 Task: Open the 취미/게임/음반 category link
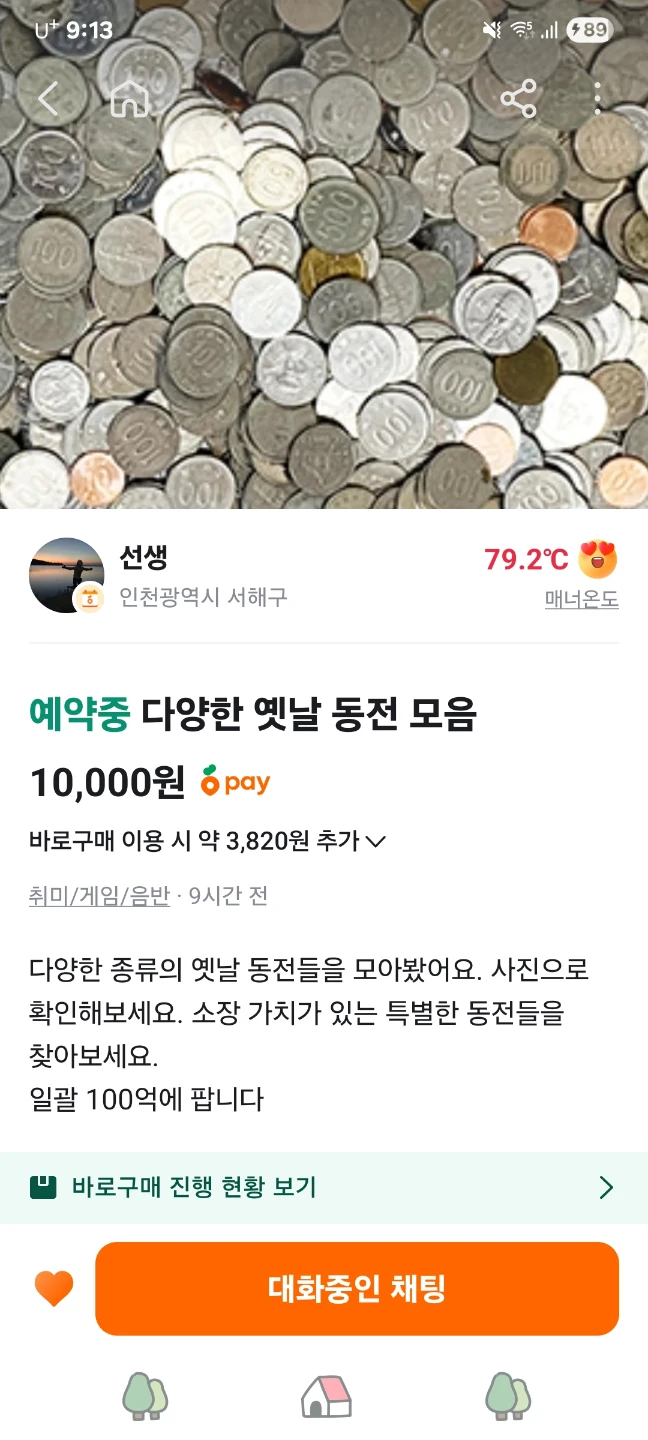(x=99, y=895)
